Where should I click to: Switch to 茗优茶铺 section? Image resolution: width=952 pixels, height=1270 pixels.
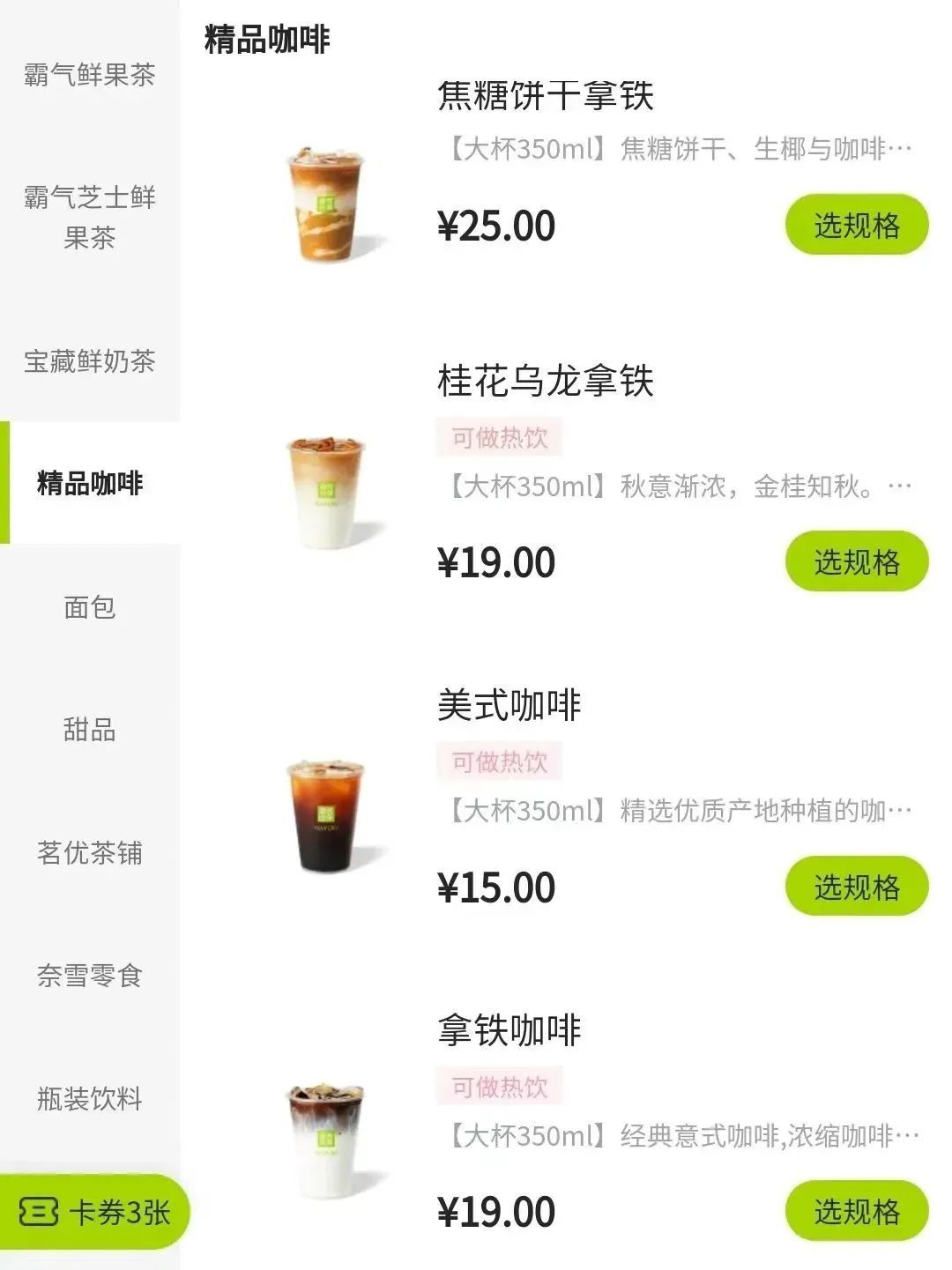point(89,853)
